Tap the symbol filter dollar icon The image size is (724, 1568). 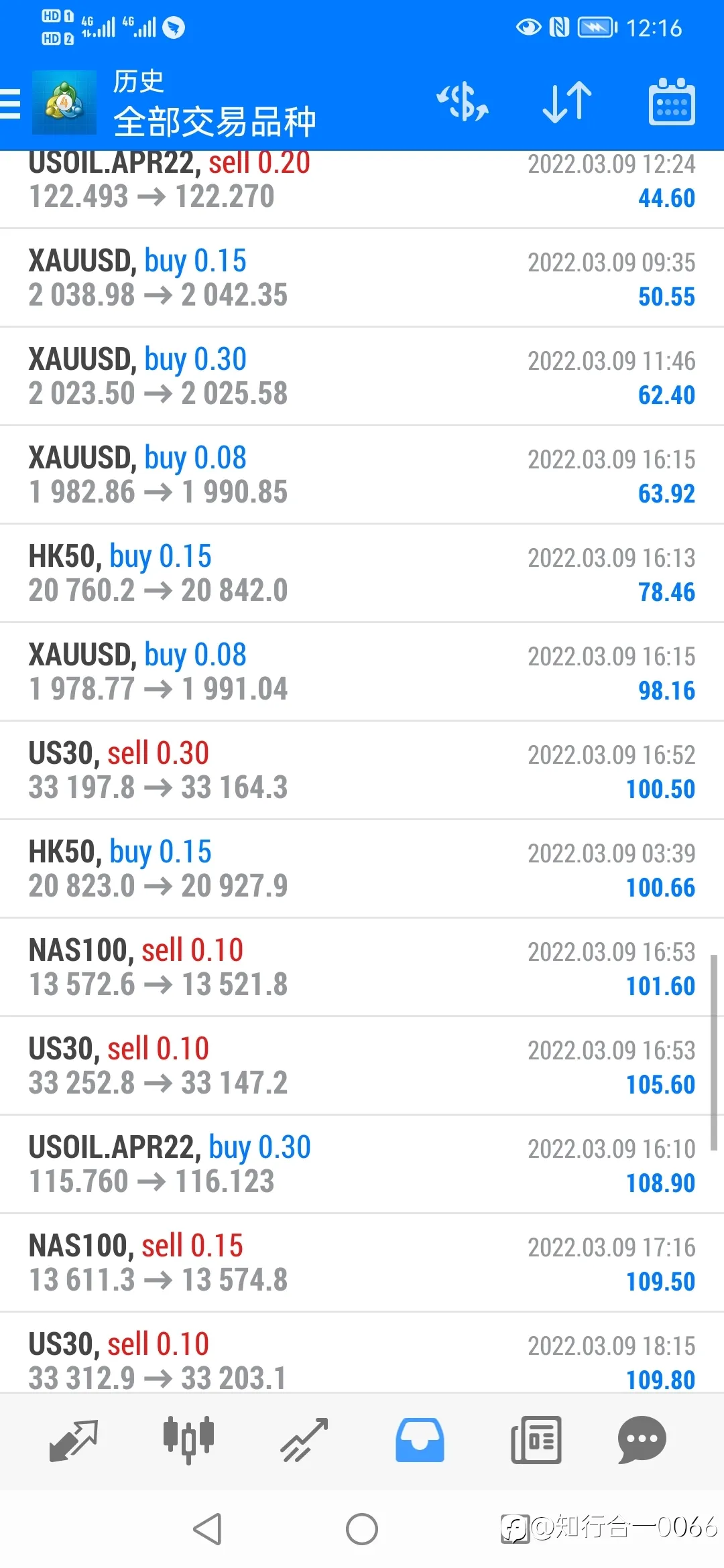pos(463,103)
